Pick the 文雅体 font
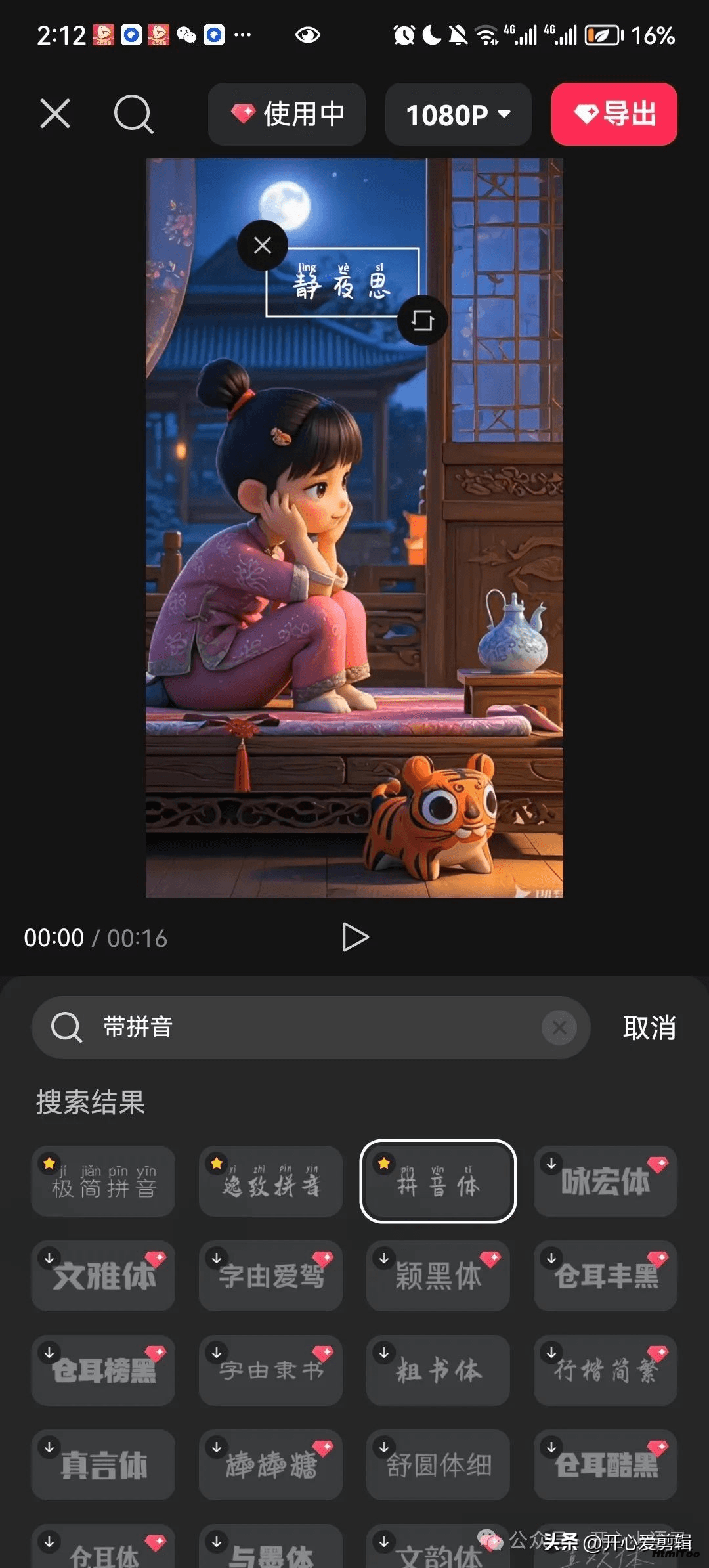The image size is (709, 1568). [104, 1276]
